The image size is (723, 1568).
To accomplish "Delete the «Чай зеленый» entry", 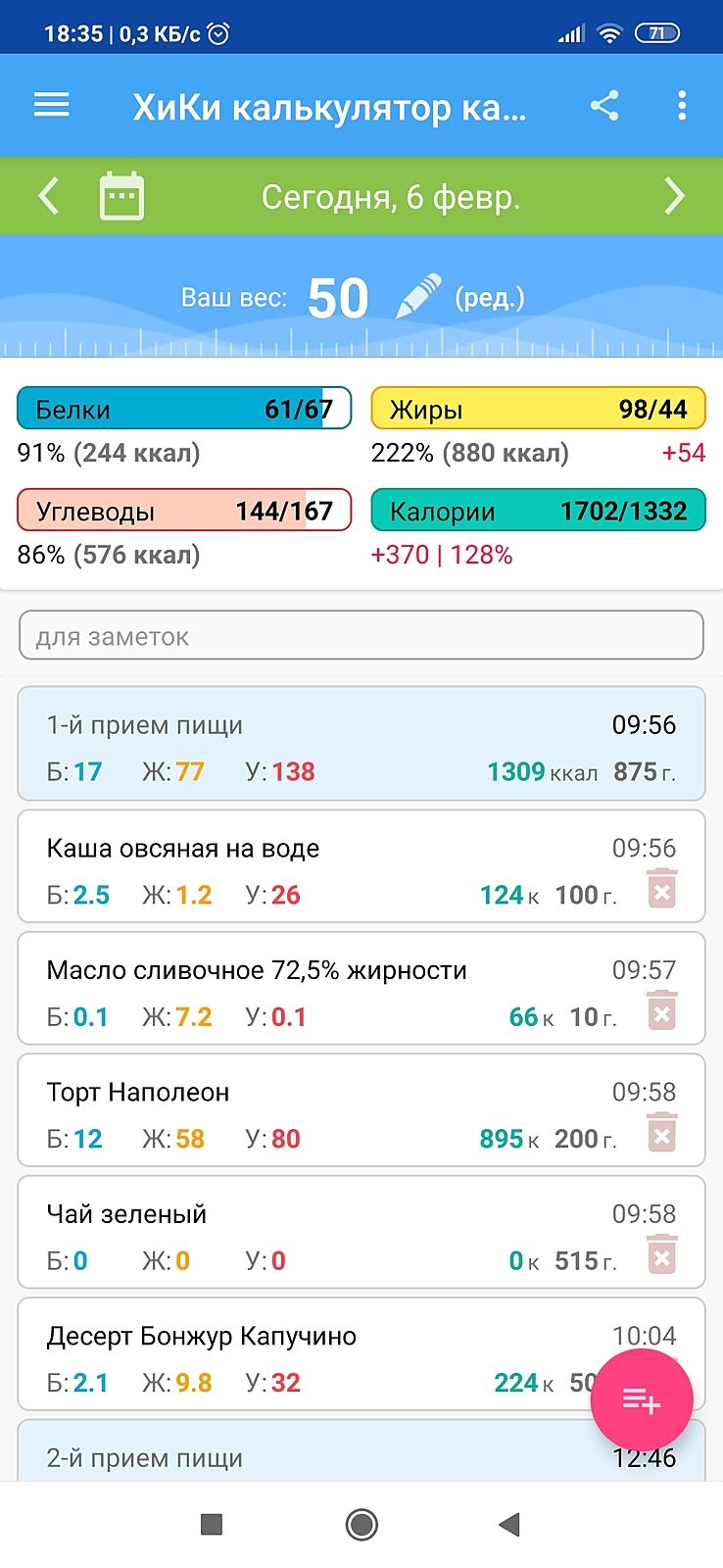I will point(662,1254).
